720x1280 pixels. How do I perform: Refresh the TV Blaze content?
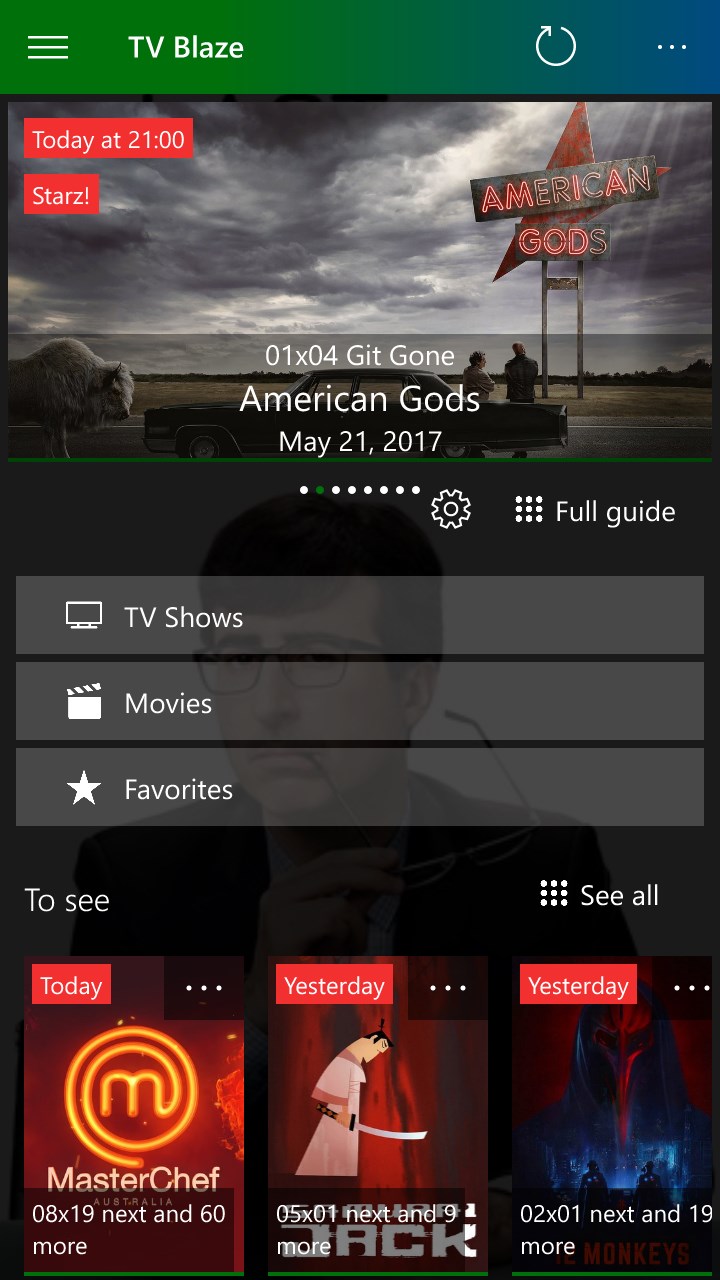[555, 47]
